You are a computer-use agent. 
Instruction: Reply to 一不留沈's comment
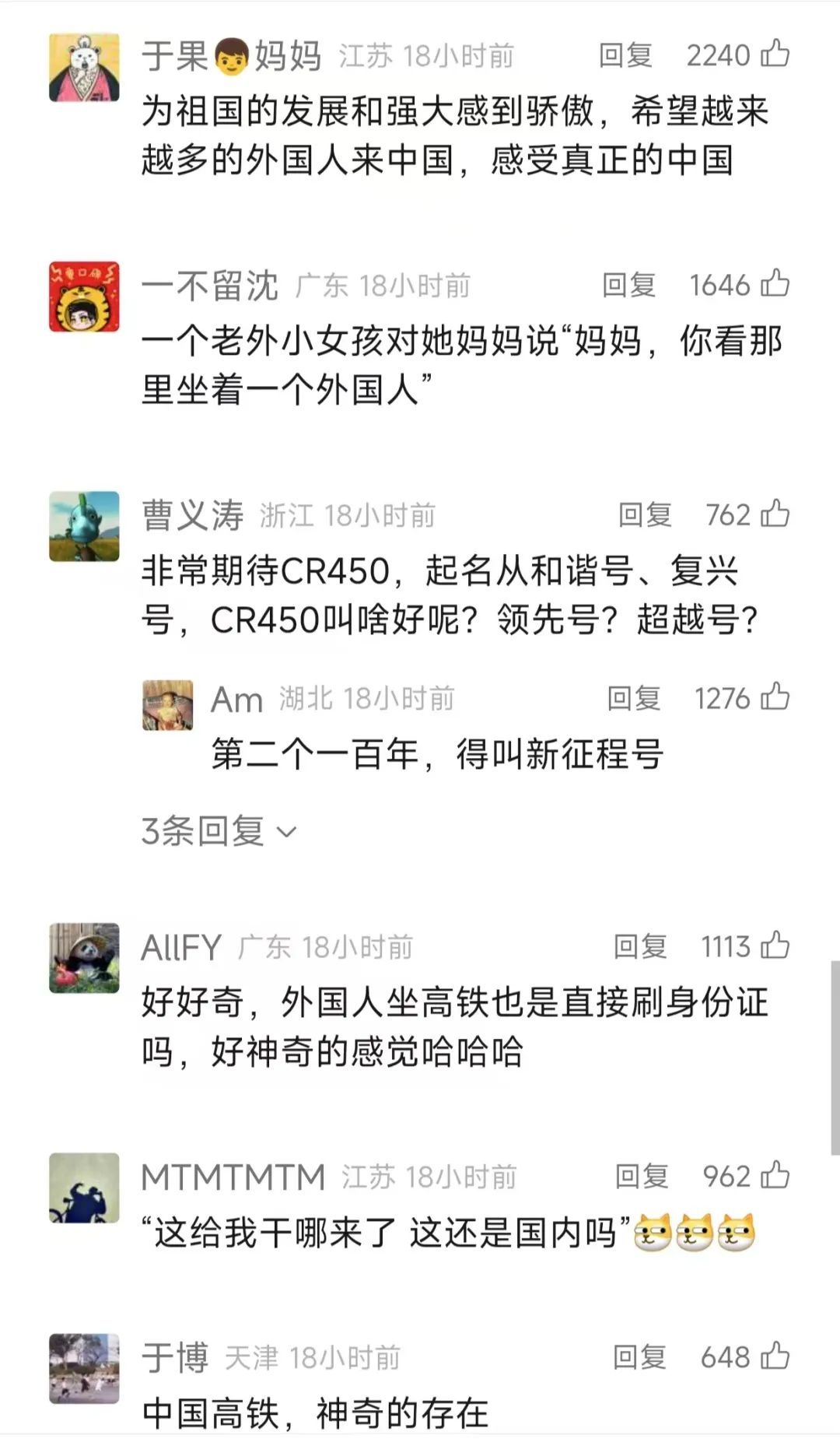click(628, 285)
